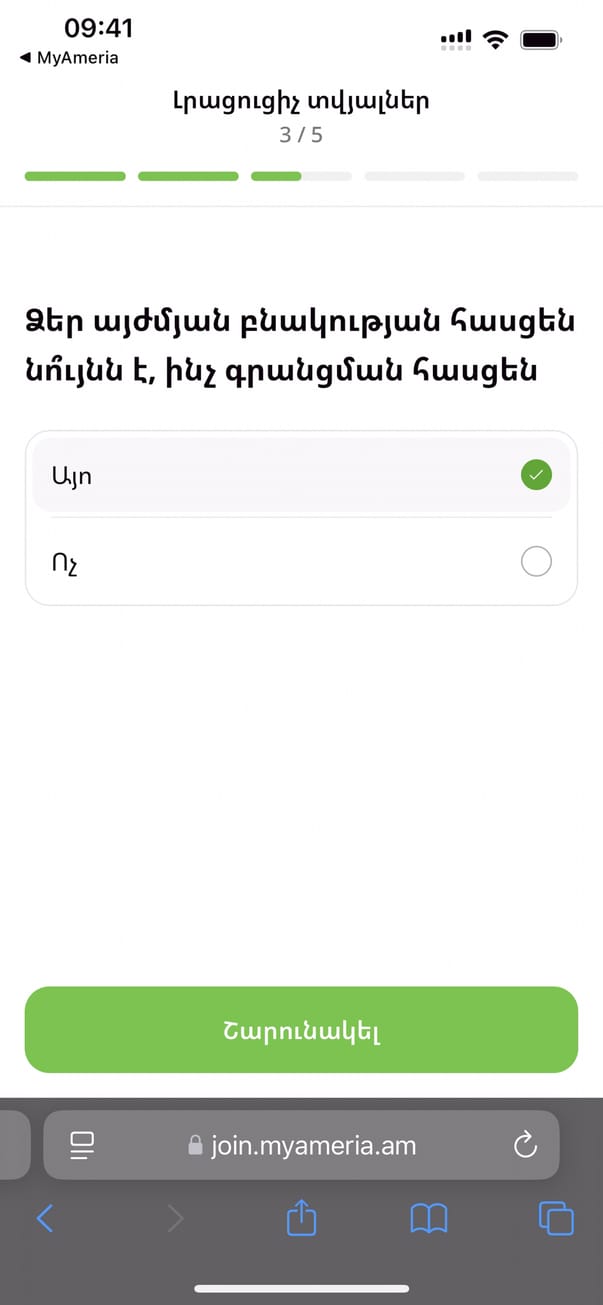
Task: Tap the join.myameria.am address bar
Action: click(x=302, y=1145)
